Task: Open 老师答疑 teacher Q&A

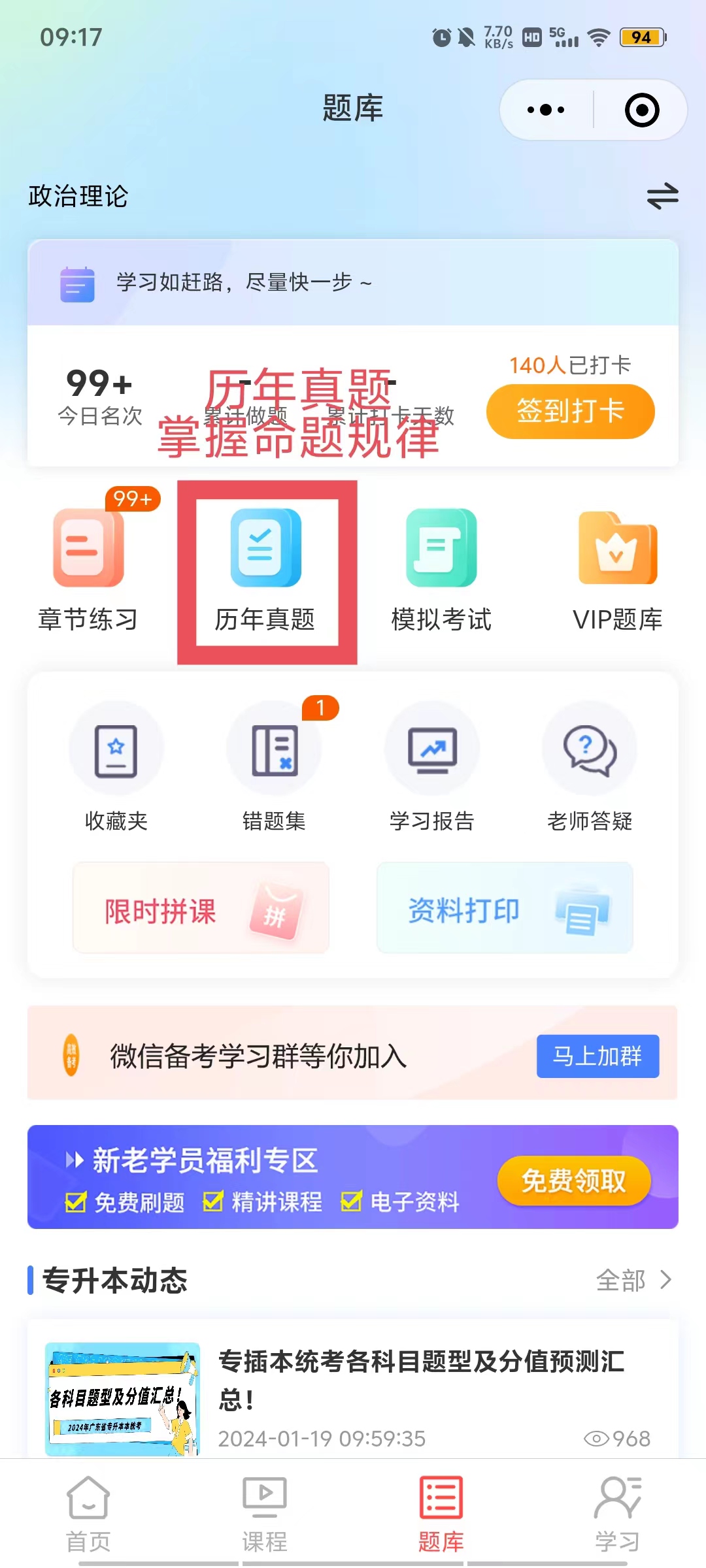Action: coord(589,766)
